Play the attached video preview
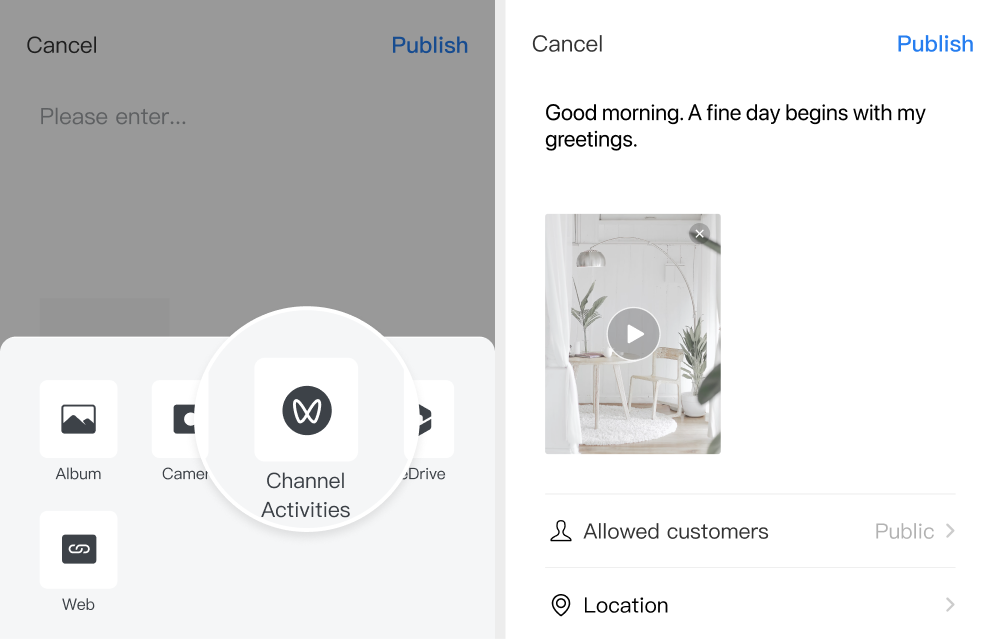This screenshot has width=1001, height=640. click(633, 334)
